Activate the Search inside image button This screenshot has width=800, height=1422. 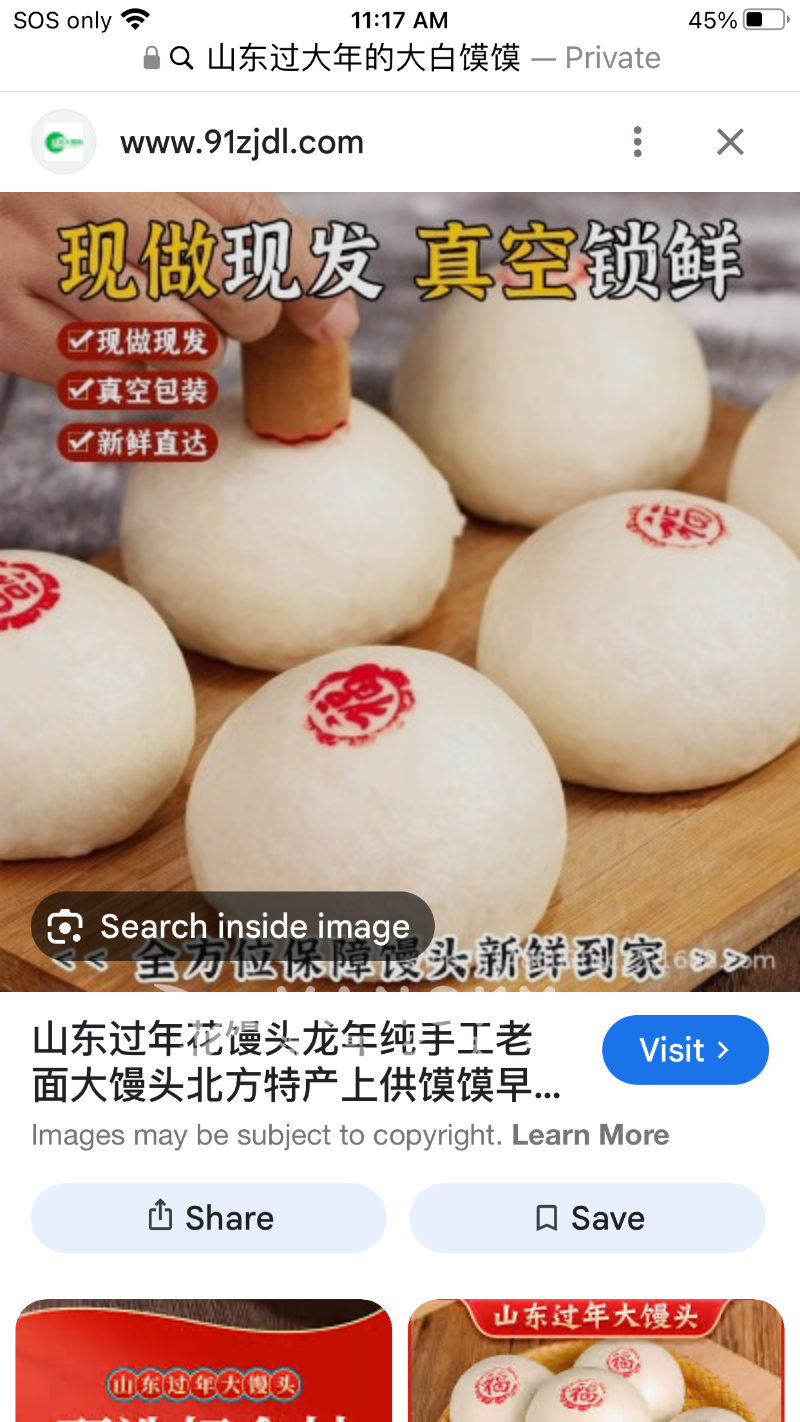(x=232, y=926)
